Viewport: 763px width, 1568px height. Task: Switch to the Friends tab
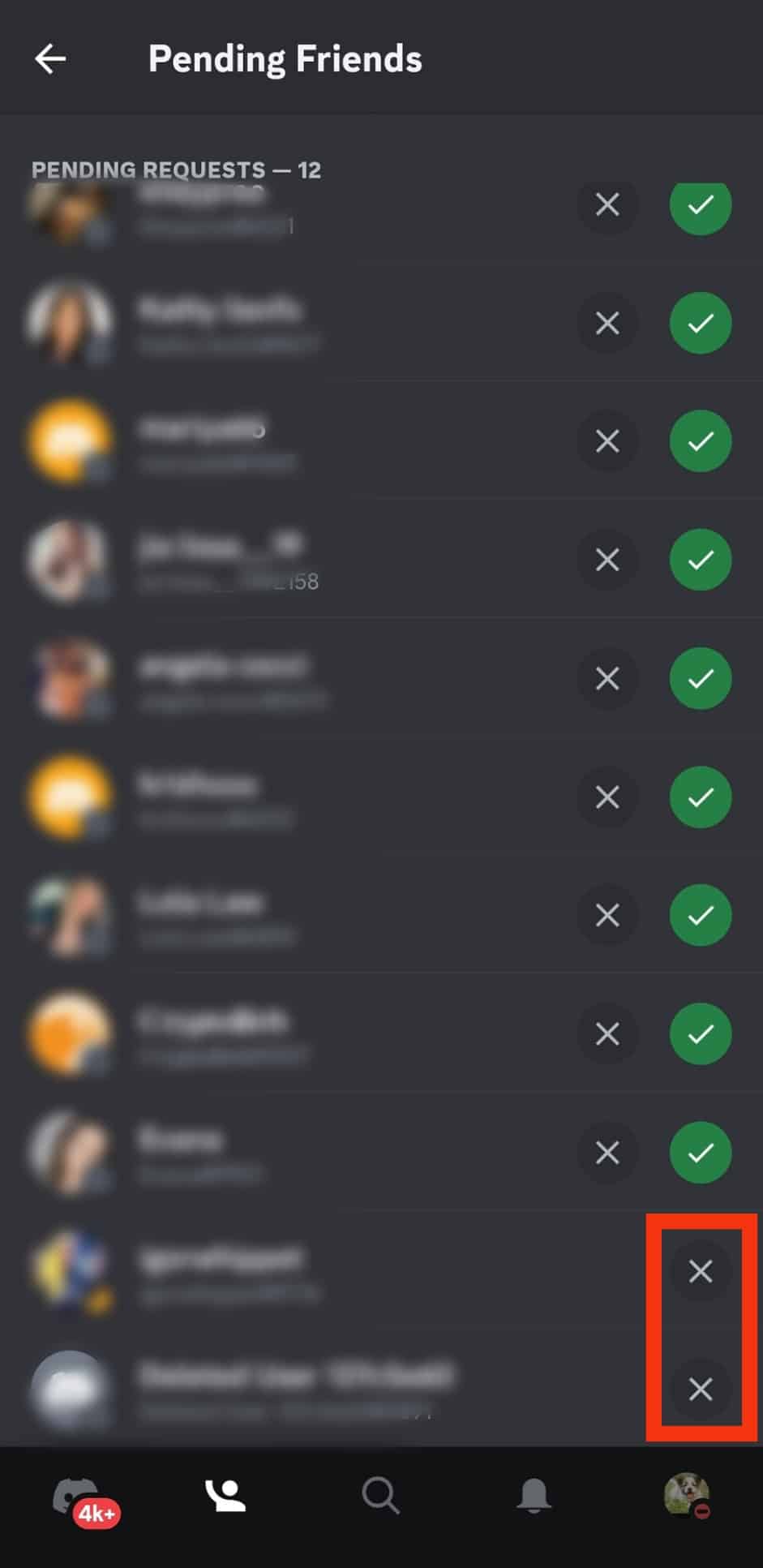point(225,1496)
